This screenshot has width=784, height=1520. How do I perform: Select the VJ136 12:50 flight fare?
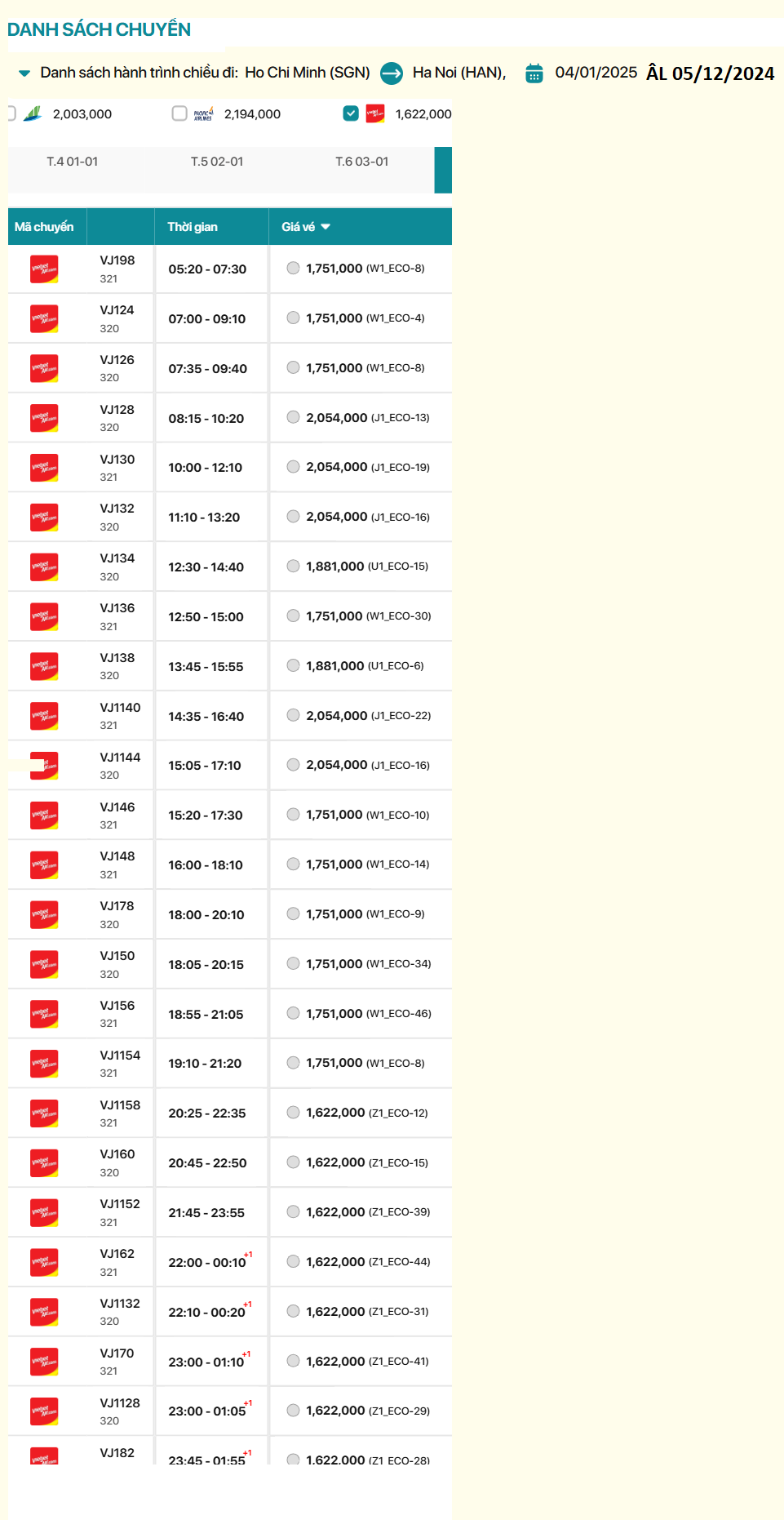[293, 616]
